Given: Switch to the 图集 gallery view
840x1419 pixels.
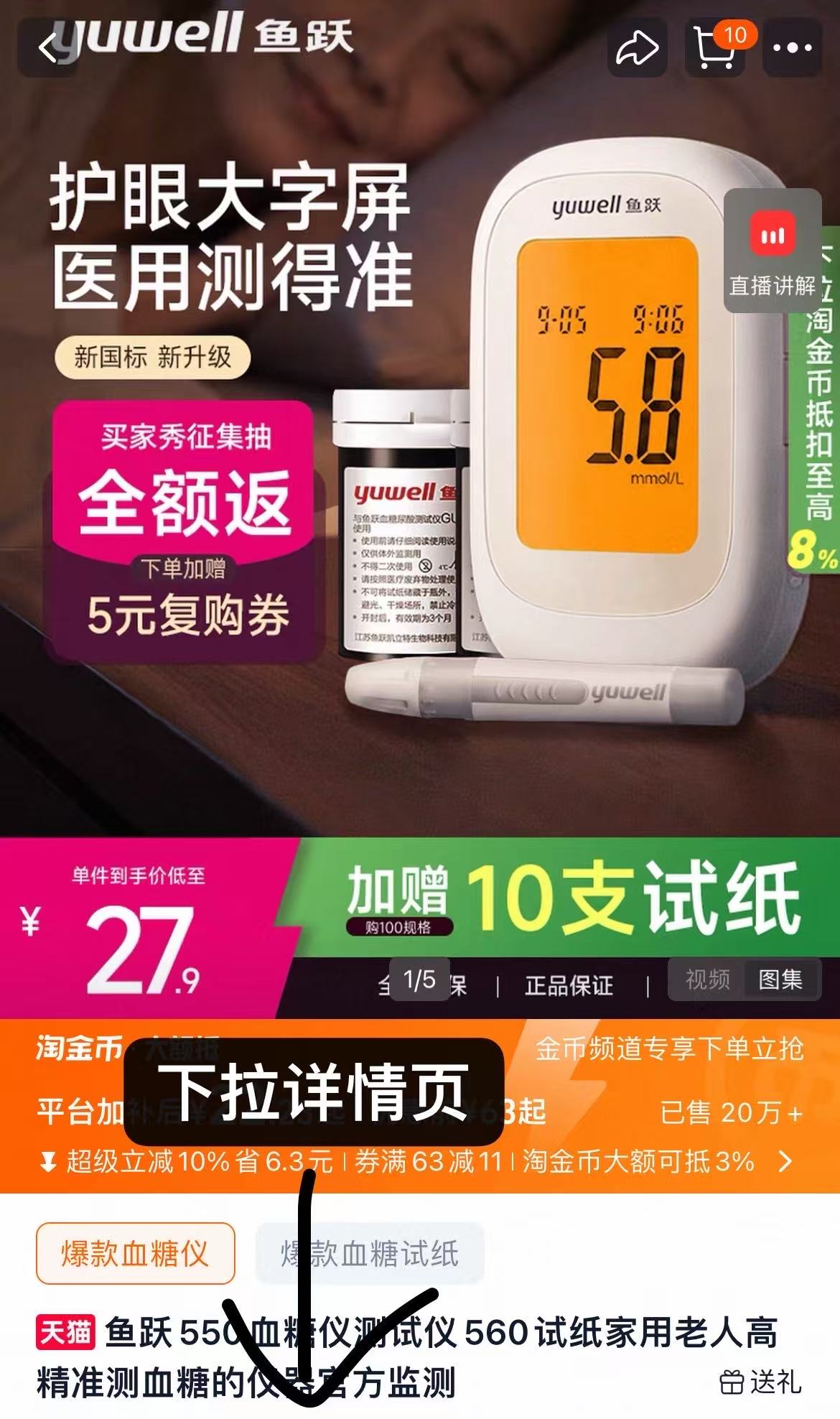Looking at the screenshot, I should pos(781,979).
